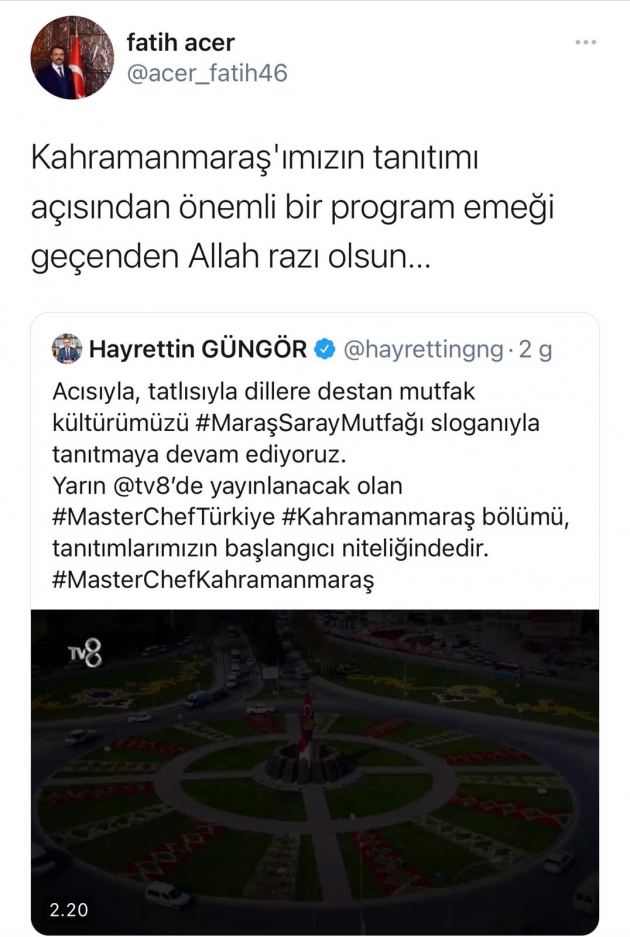Open the @tv8 mention
The image size is (630, 937).
point(138,487)
